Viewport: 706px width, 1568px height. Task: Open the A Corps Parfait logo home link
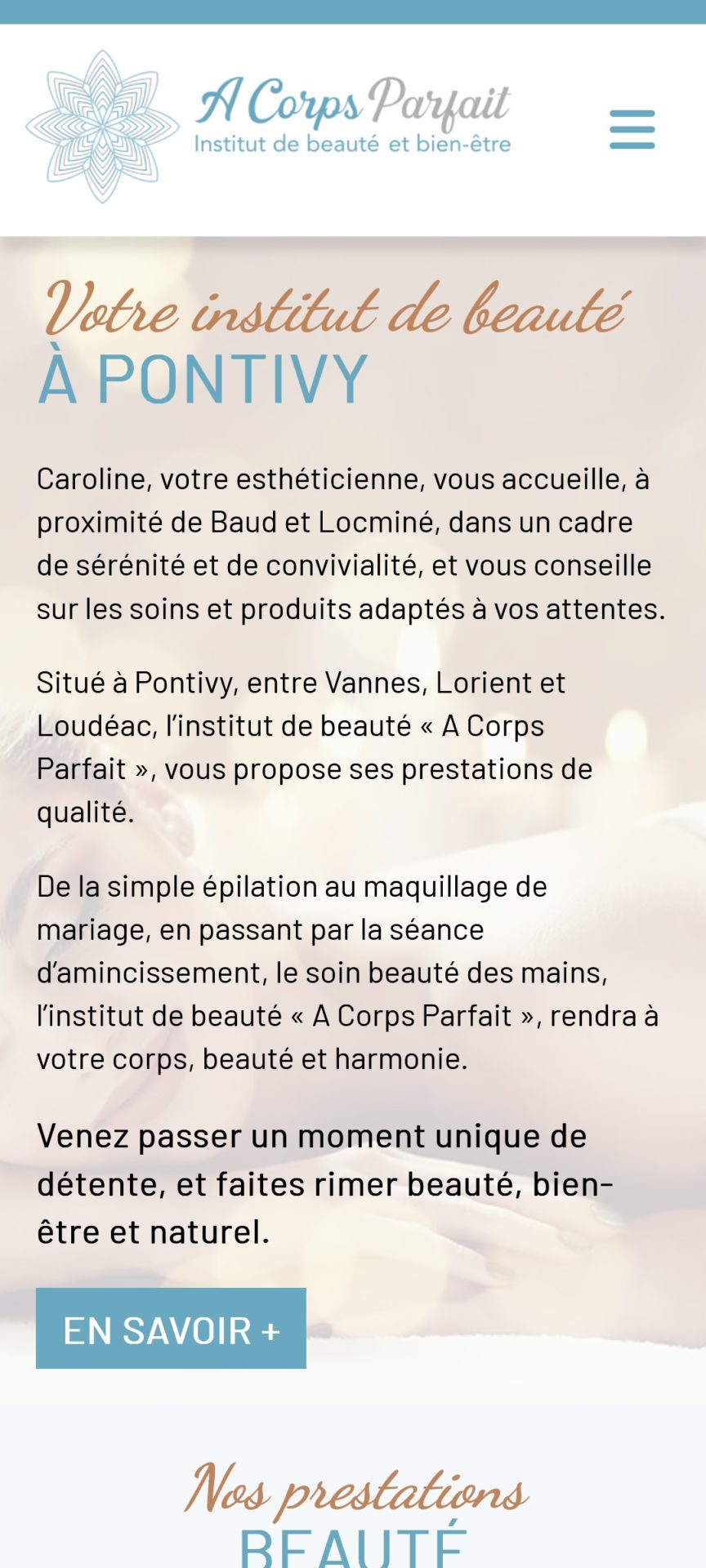tap(270, 125)
